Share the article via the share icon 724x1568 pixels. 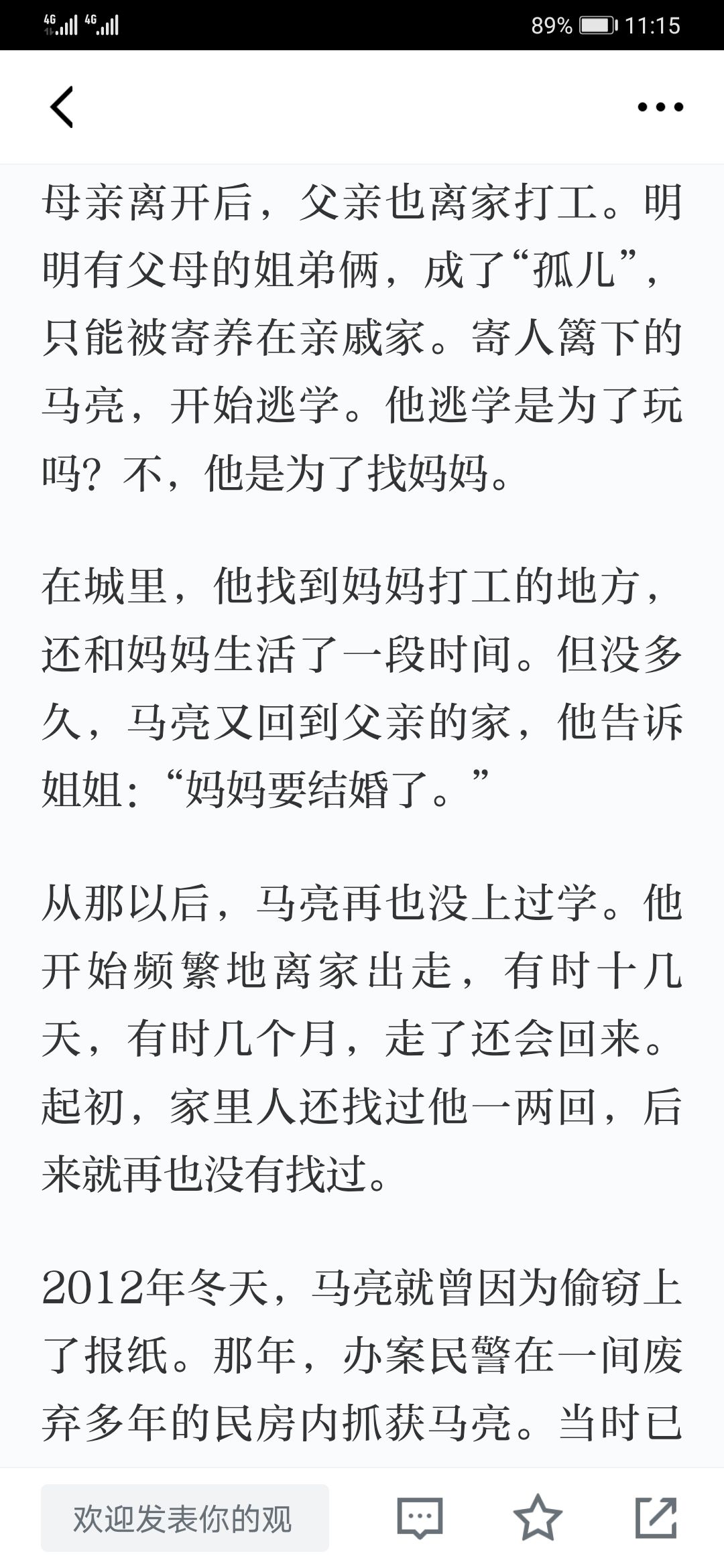pyautogui.click(x=656, y=1517)
